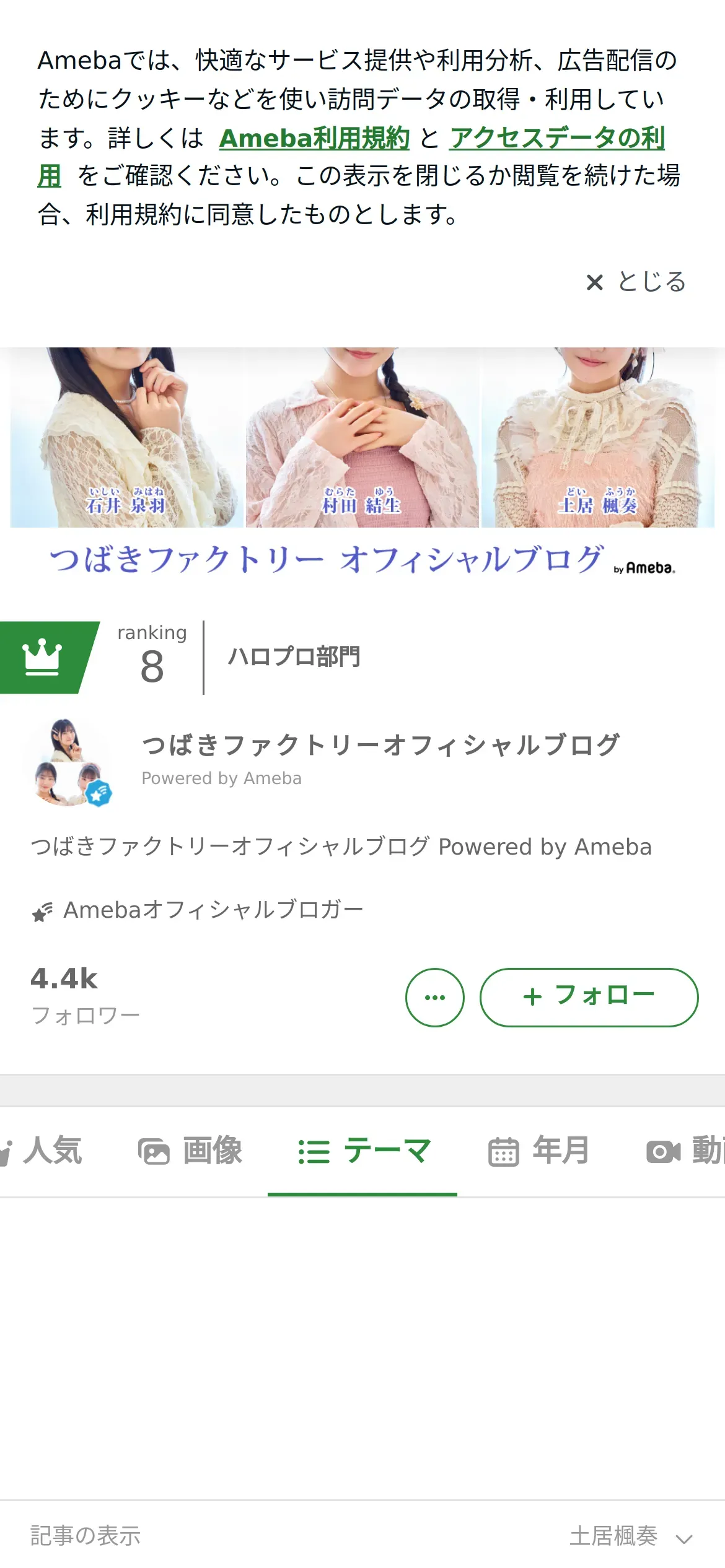This screenshot has width=725, height=1568.
Task: Open the three-dot more options button
Action: tap(435, 998)
